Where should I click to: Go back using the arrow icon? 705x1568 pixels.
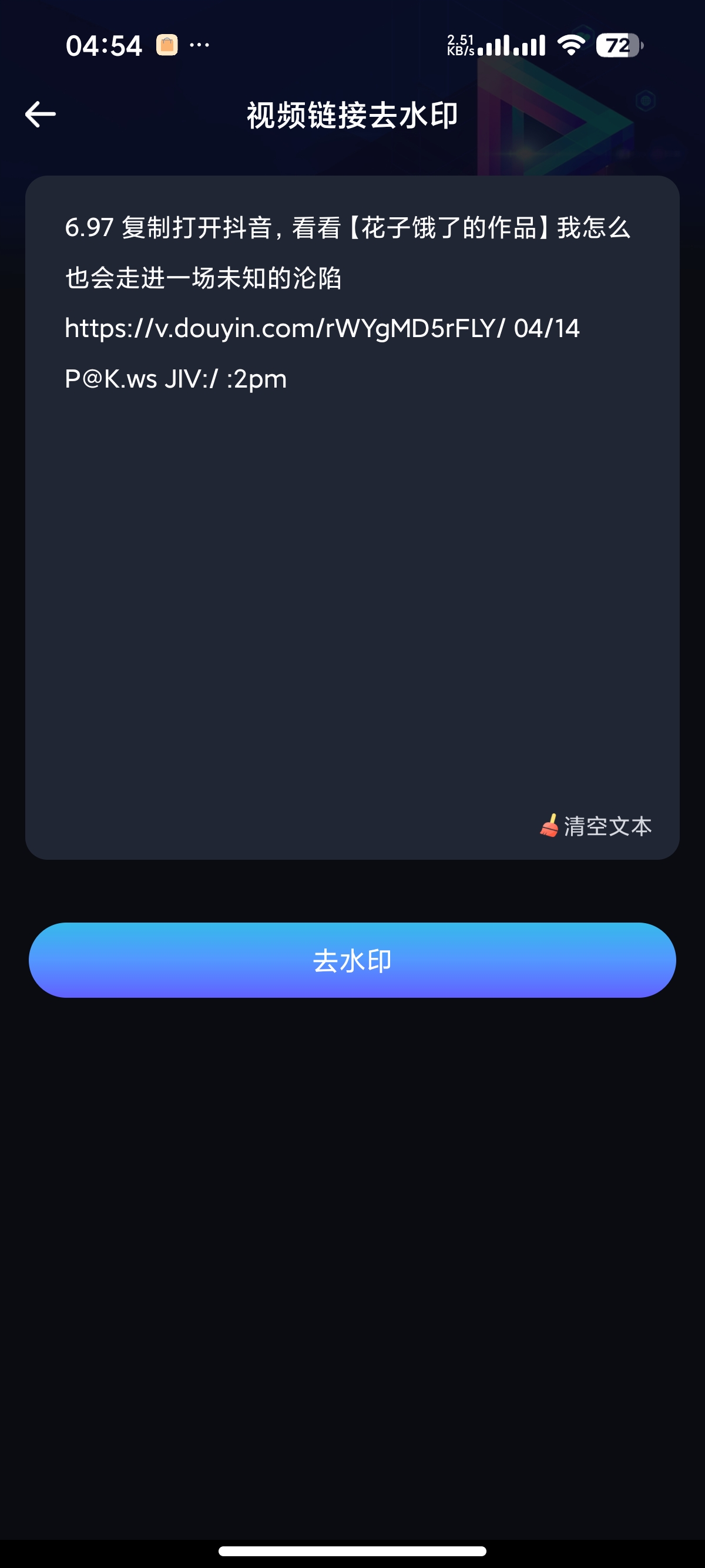click(40, 115)
